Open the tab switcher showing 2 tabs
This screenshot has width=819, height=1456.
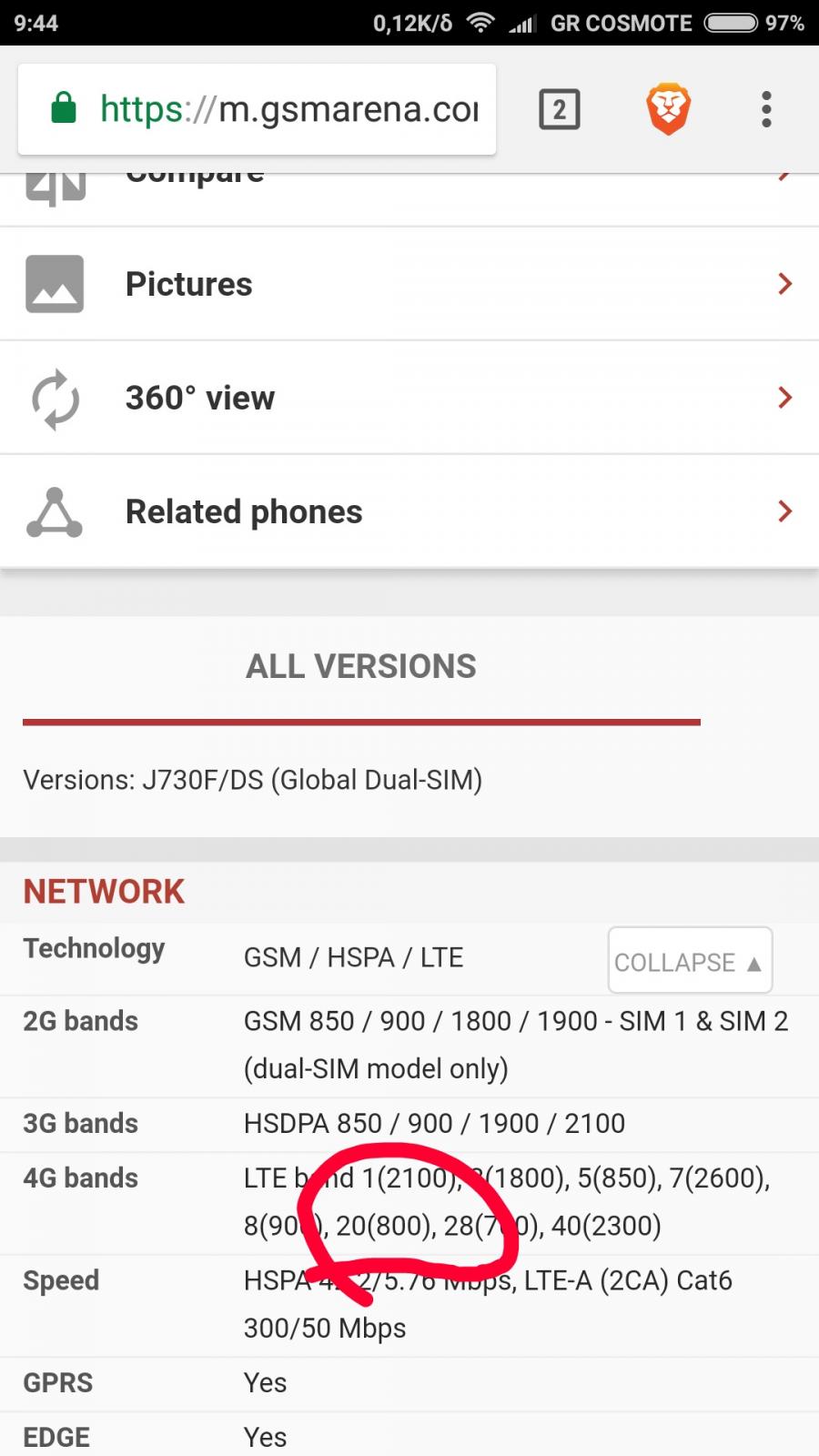click(560, 110)
